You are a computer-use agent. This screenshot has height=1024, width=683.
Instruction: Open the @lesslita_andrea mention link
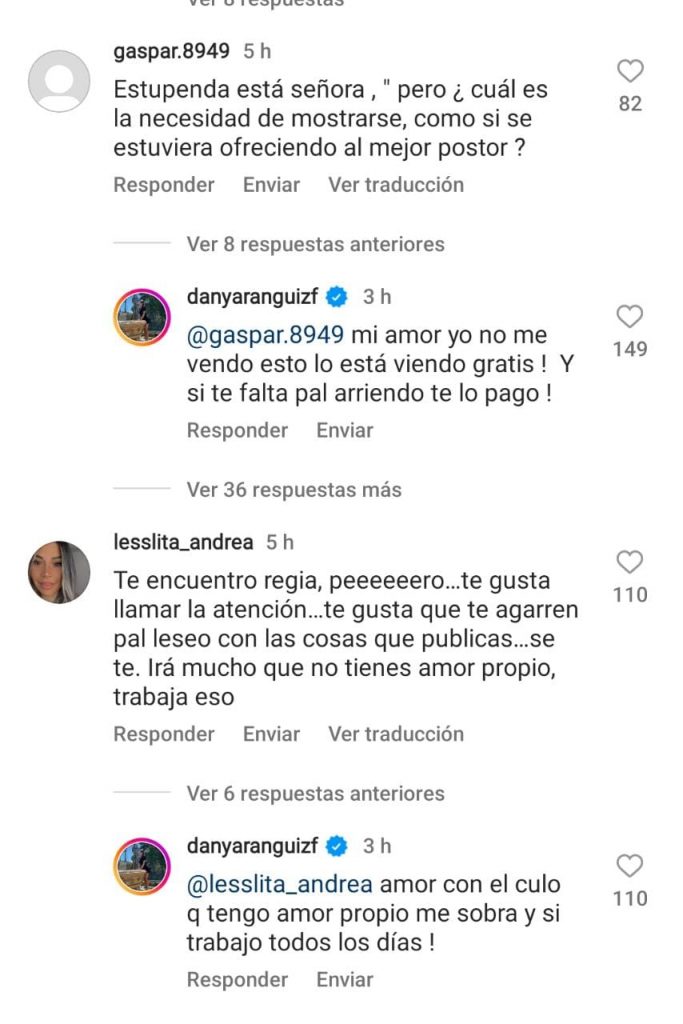tap(279, 885)
